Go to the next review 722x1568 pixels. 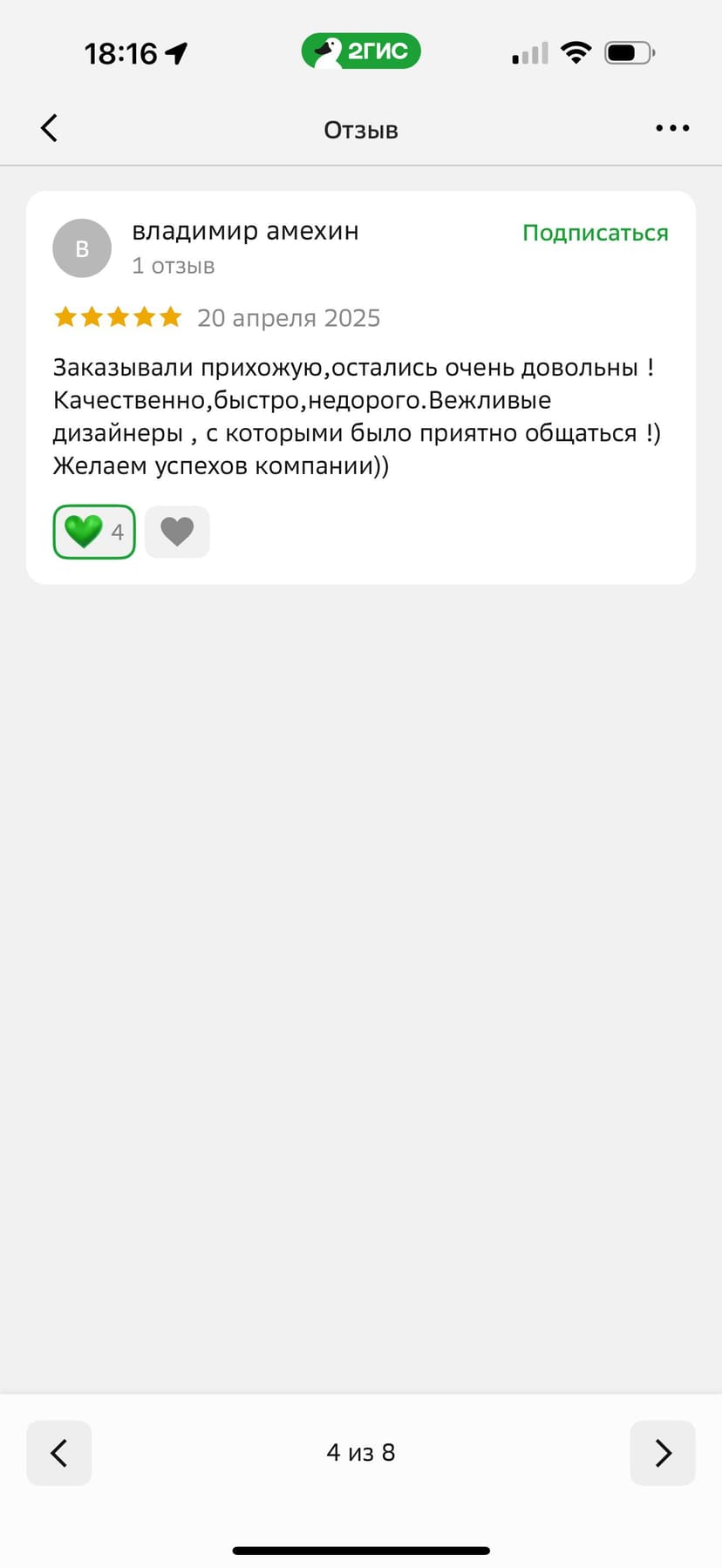click(663, 1453)
